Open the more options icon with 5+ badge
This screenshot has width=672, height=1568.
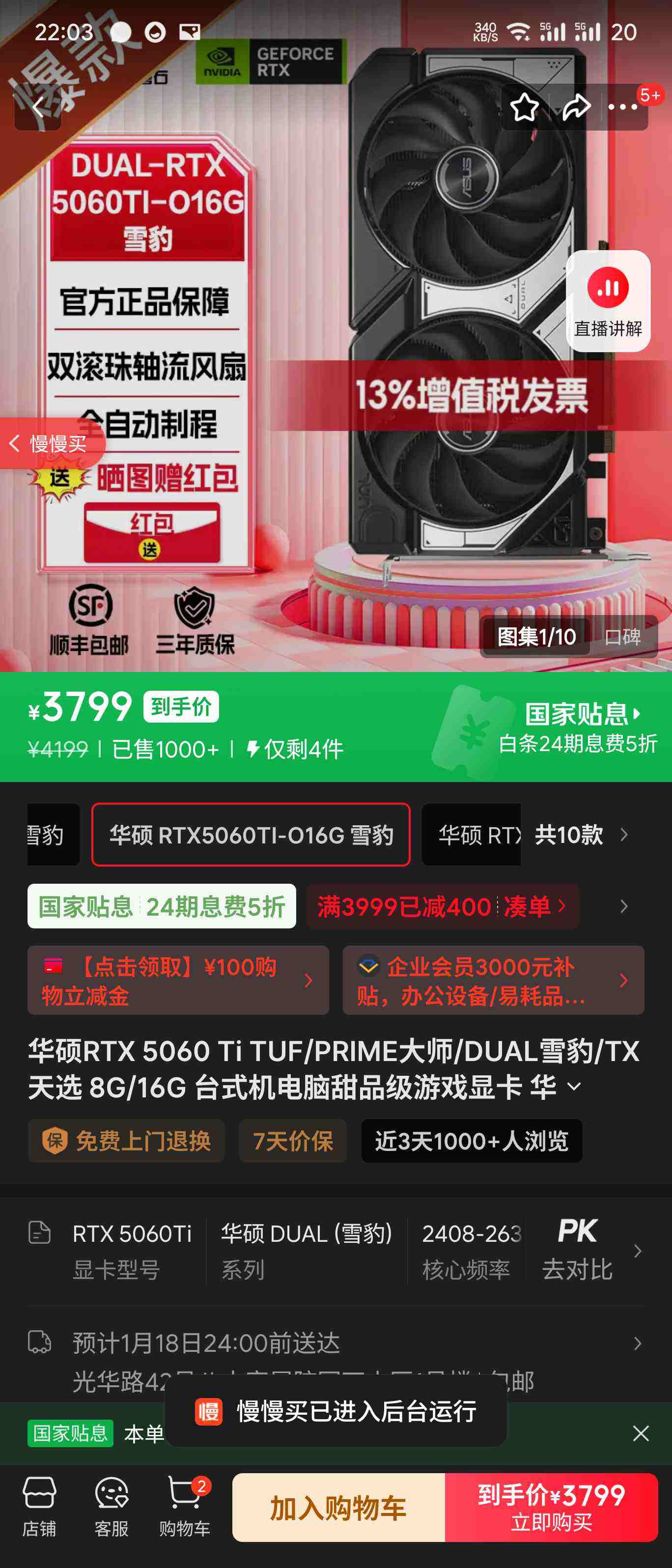coord(621,107)
